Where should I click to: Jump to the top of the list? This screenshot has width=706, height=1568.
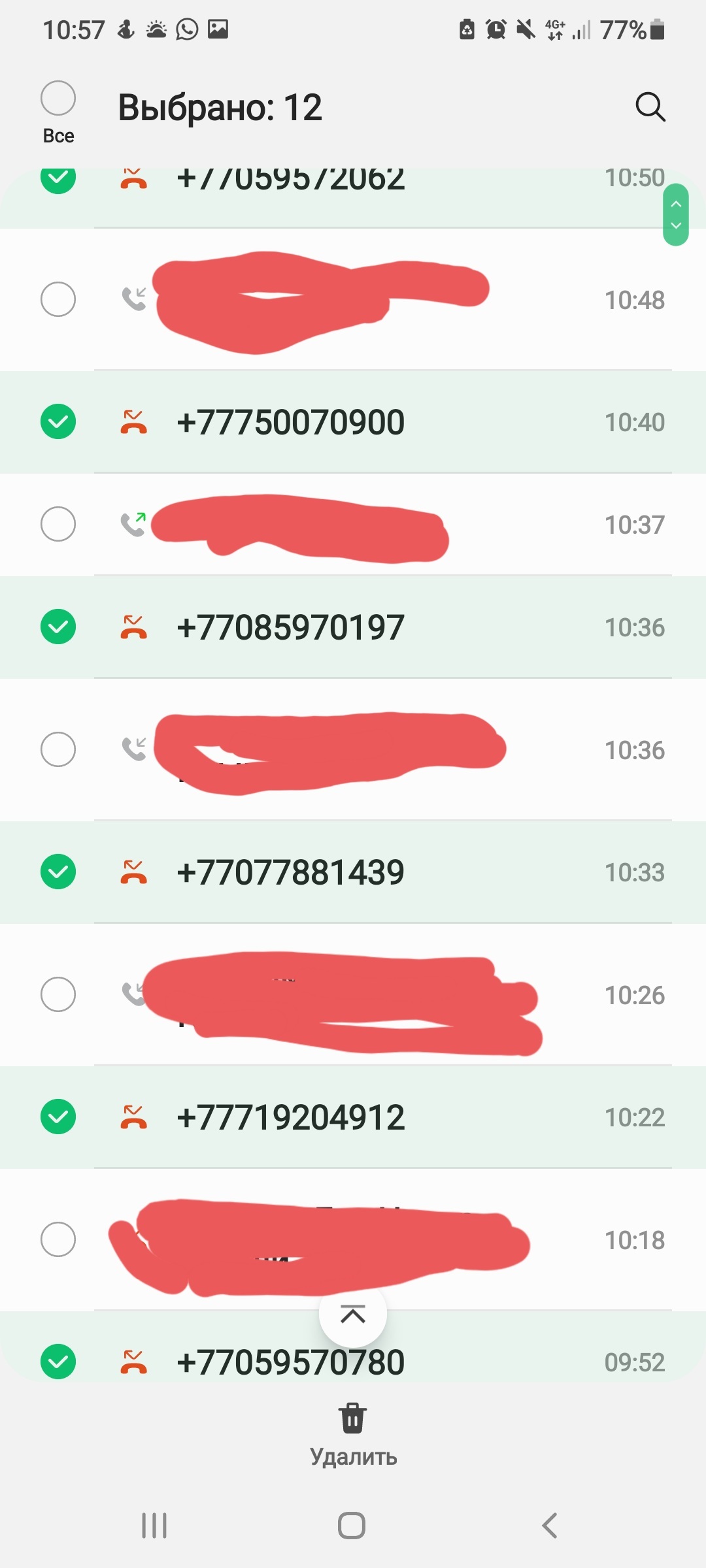[x=353, y=1315]
